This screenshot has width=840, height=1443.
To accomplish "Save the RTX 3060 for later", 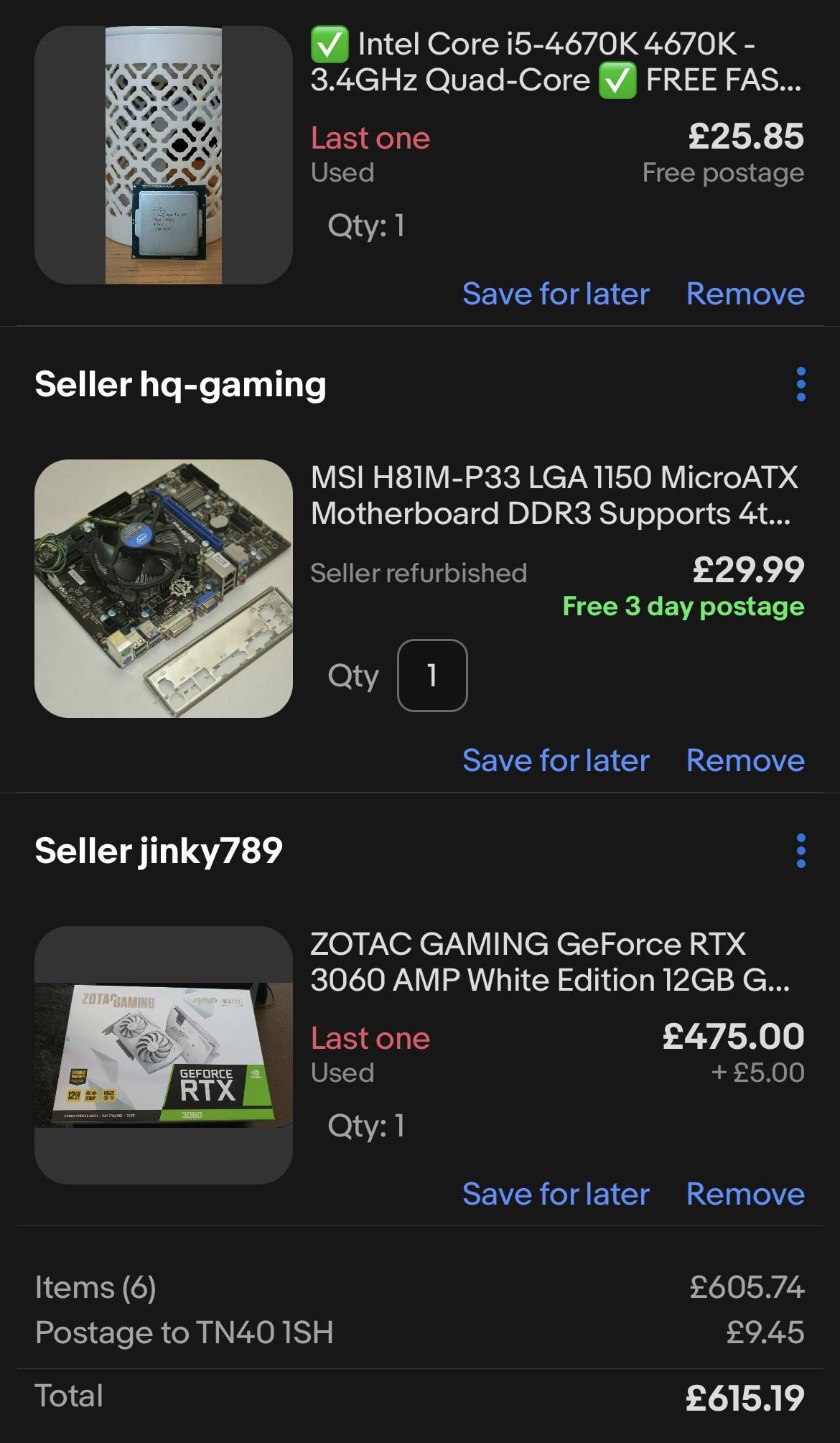I will (x=556, y=1194).
